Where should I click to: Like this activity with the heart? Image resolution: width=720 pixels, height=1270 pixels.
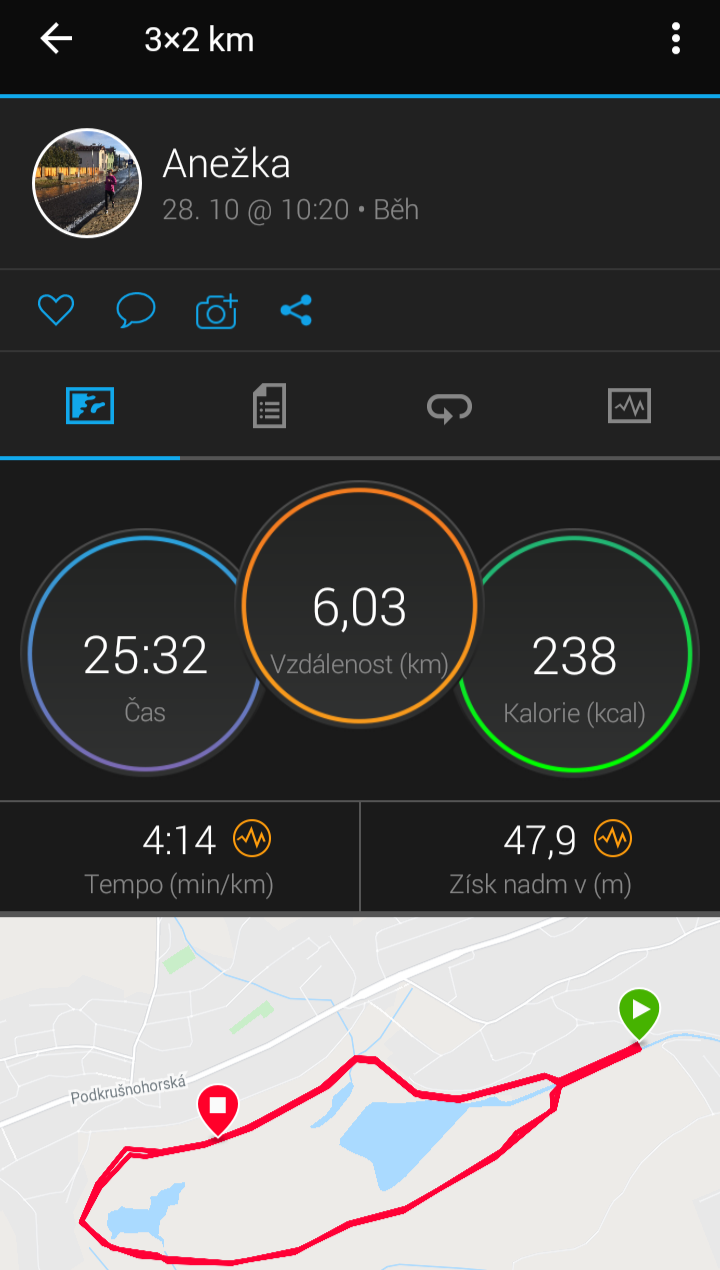coord(56,311)
